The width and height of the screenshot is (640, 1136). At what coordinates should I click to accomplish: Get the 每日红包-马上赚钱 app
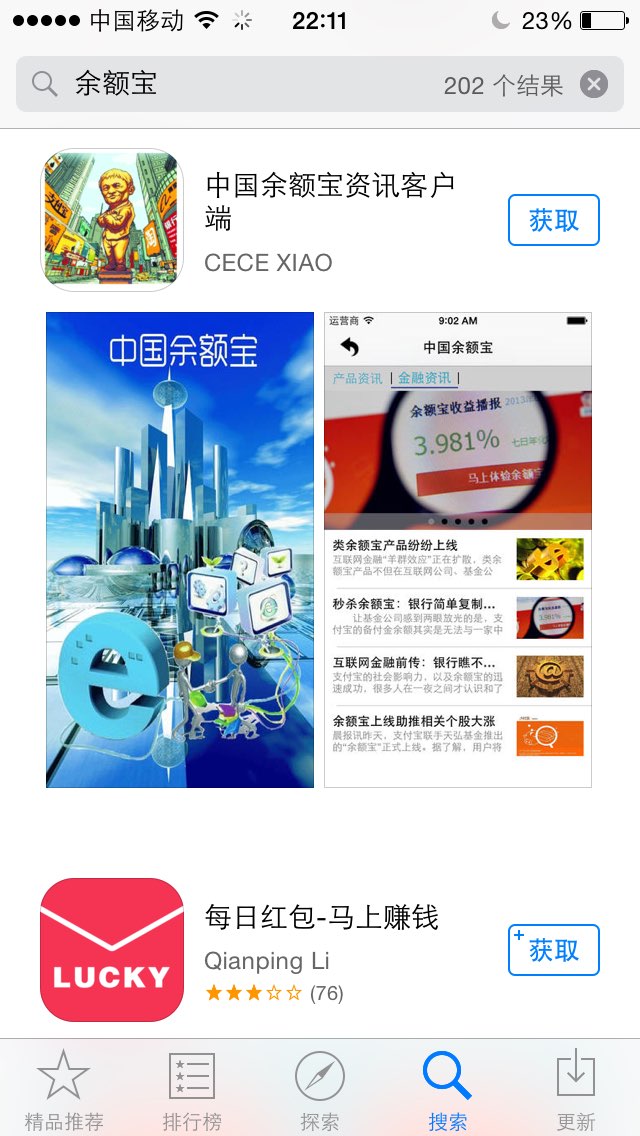click(554, 950)
